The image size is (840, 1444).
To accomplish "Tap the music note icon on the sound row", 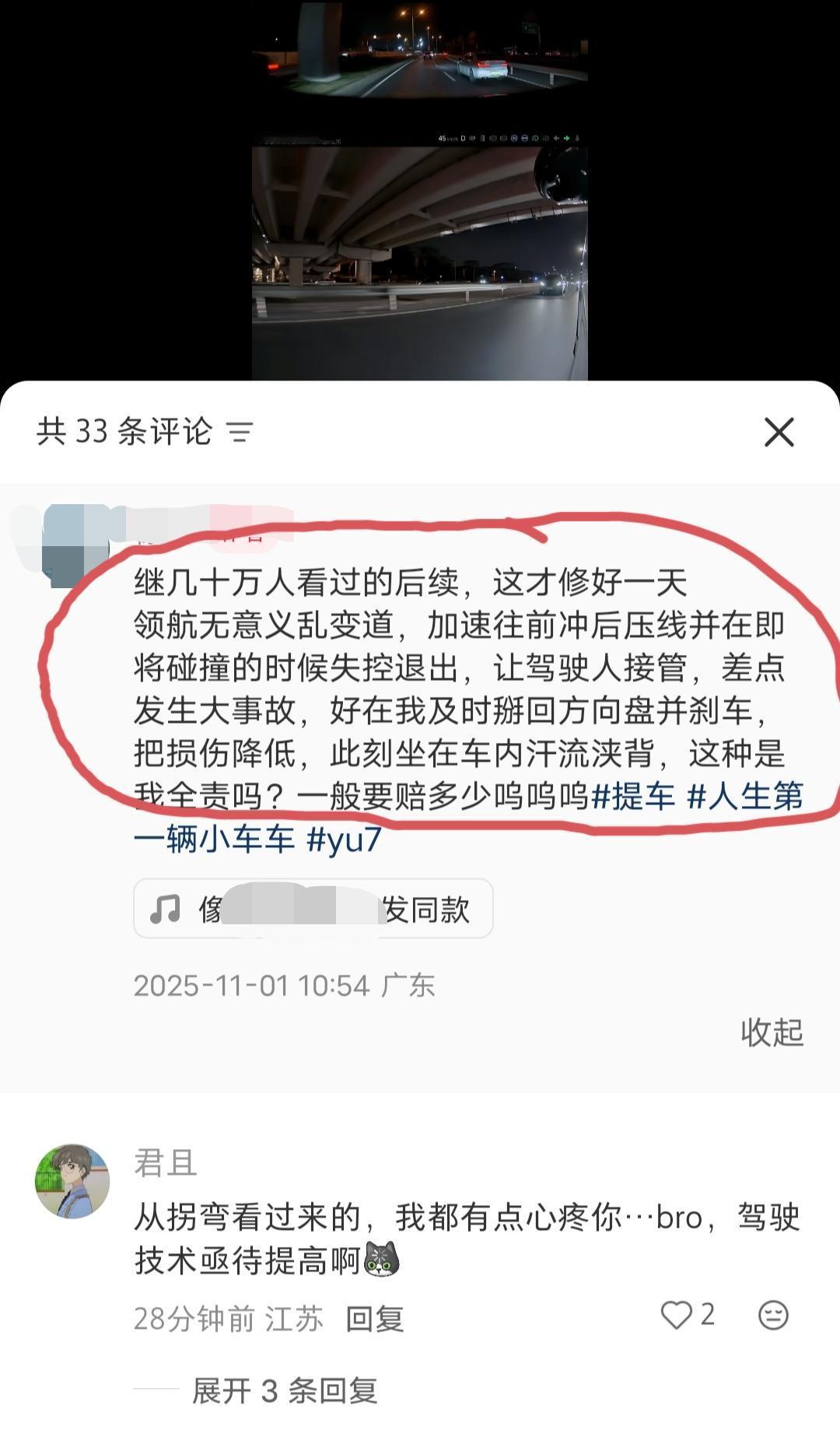I will click(x=163, y=907).
